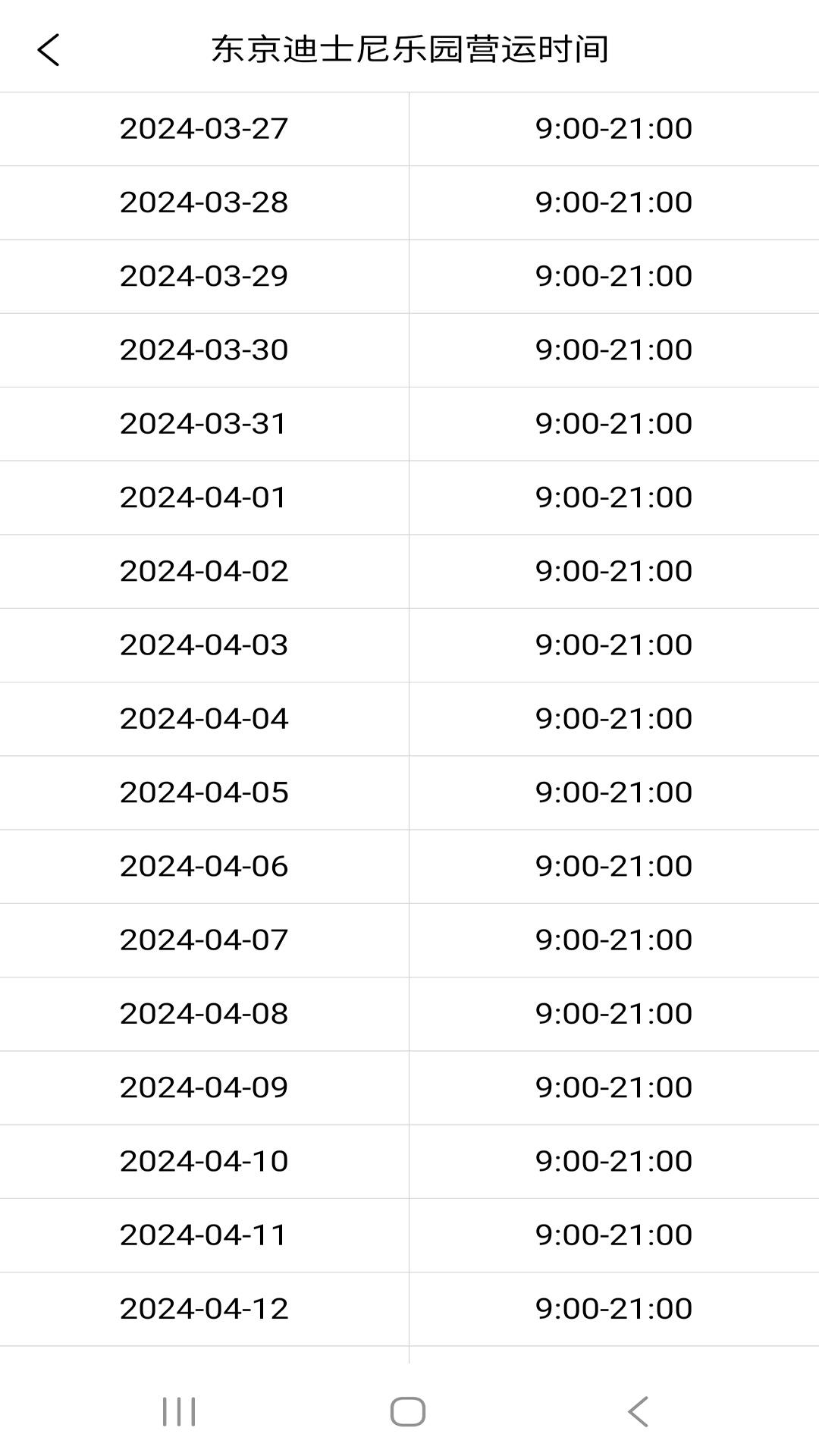
Task: Tap the hours shown for 2024-04-10
Action: [x=614, y=1159]
